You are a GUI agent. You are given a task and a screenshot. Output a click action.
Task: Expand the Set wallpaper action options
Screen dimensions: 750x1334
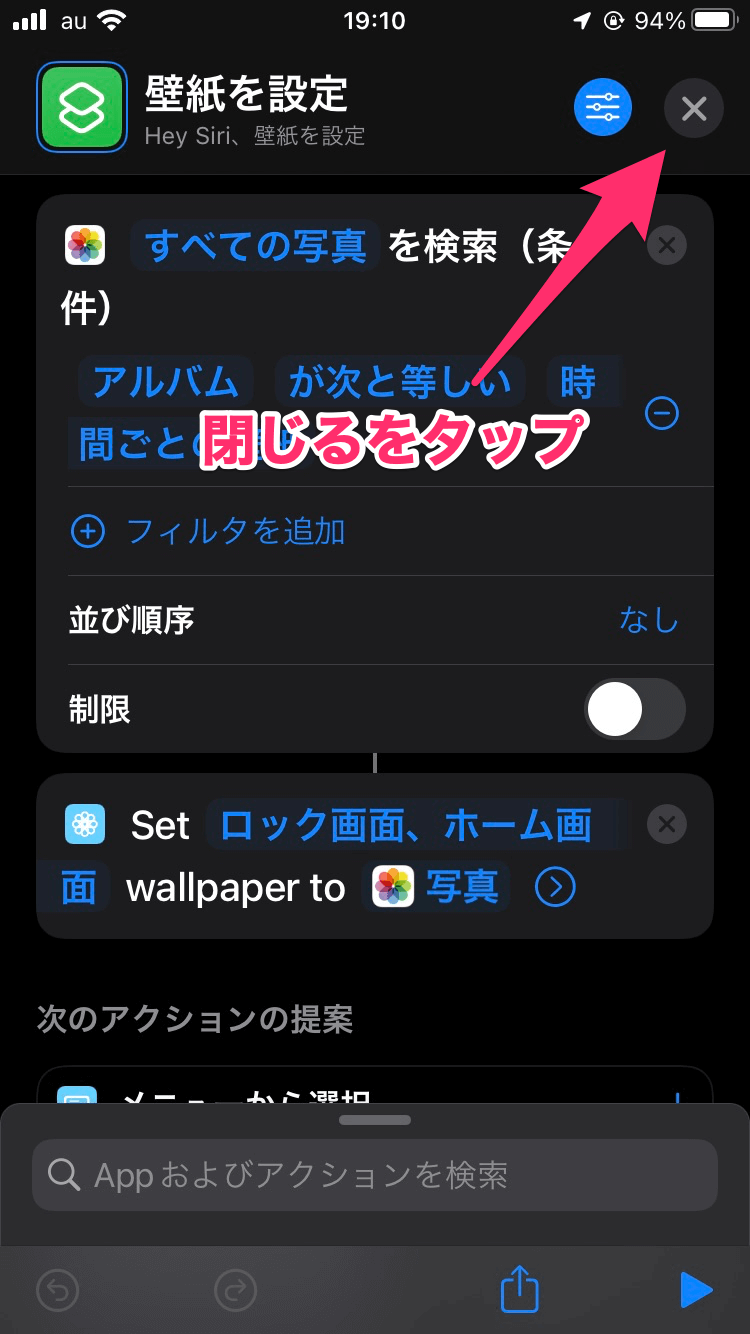[555, 887]
